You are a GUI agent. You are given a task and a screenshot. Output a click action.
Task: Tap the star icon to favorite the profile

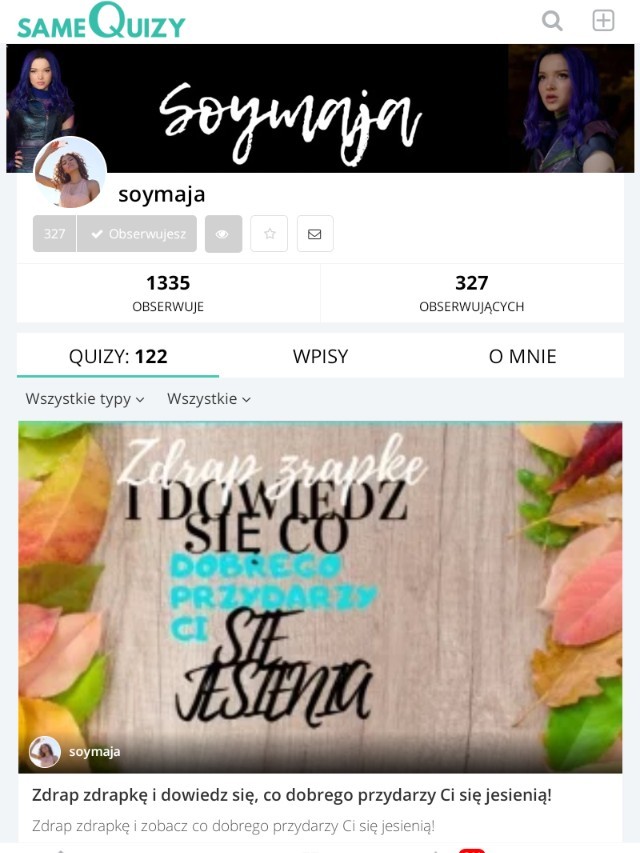click(269, 234)
